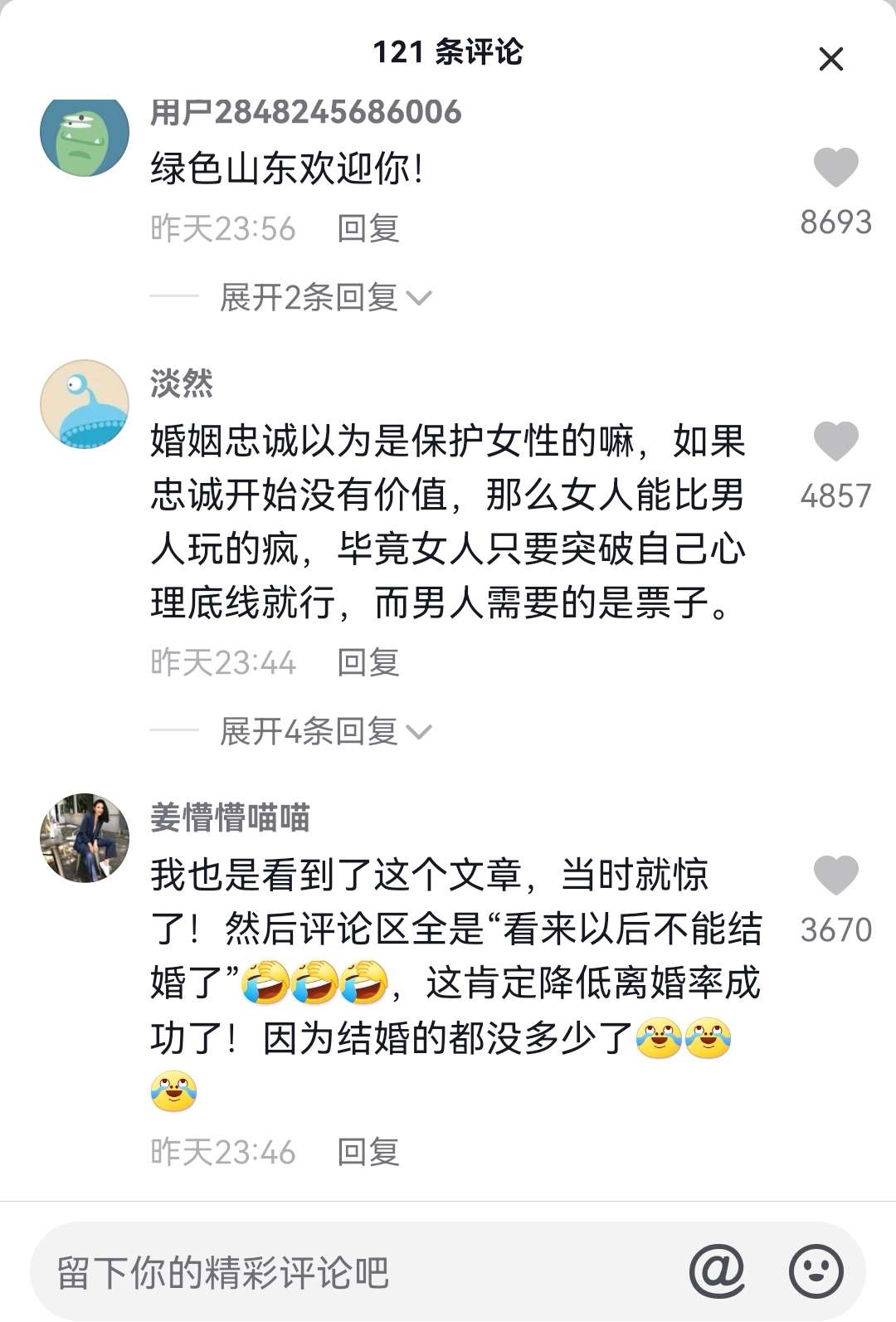Reply to 姜懵懵喵喵's comment

368,1152
